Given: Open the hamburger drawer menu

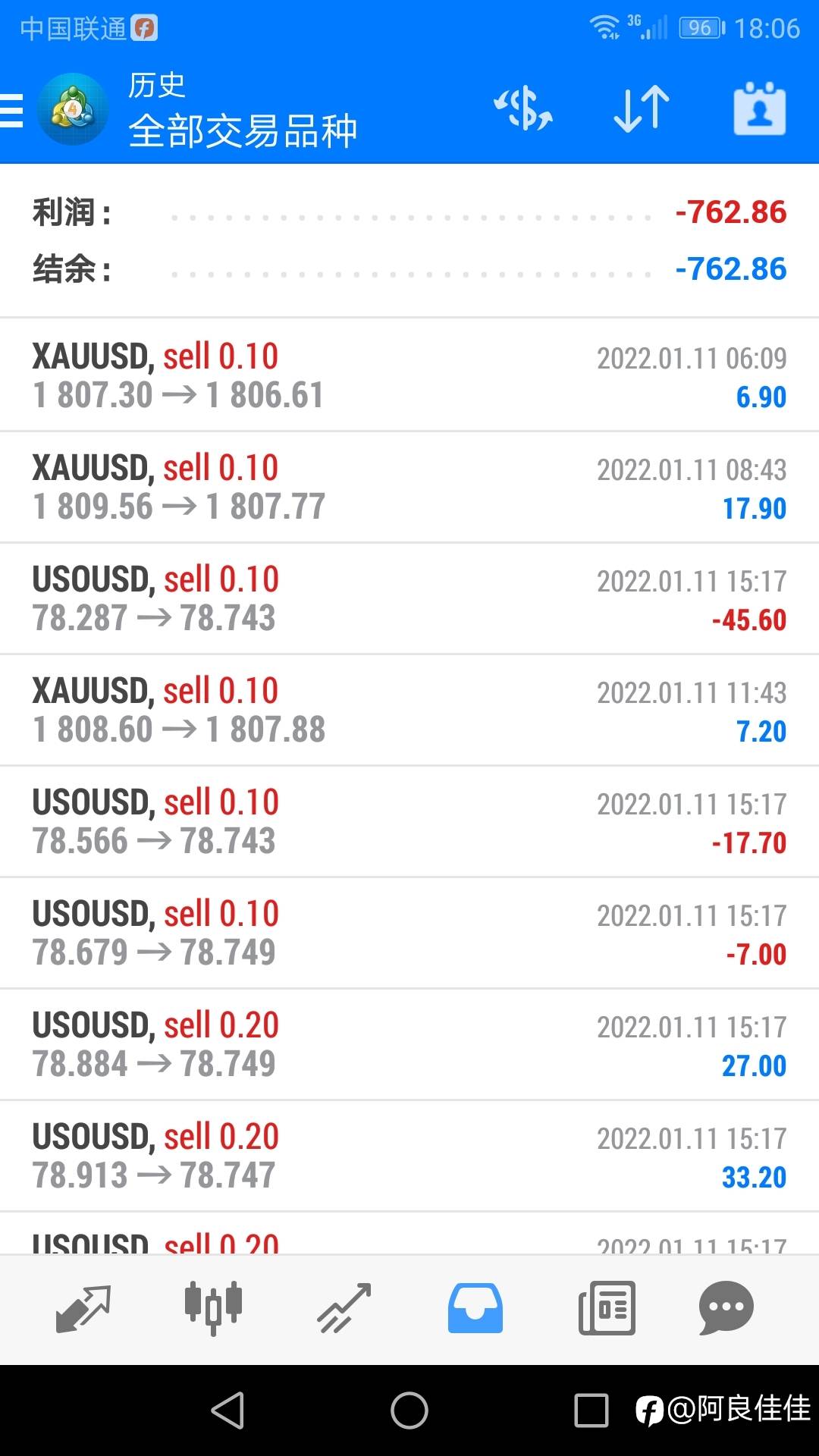Looking at the screenshot, I should tap(11, 111).
